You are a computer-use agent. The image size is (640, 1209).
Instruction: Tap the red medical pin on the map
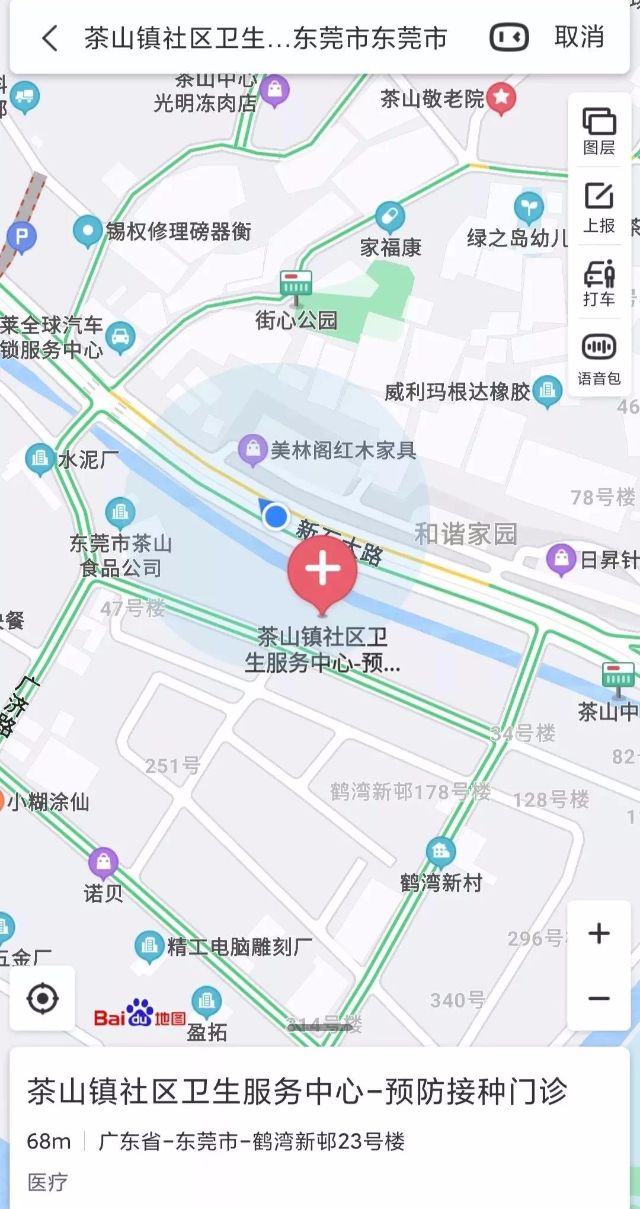click(322, 572)
